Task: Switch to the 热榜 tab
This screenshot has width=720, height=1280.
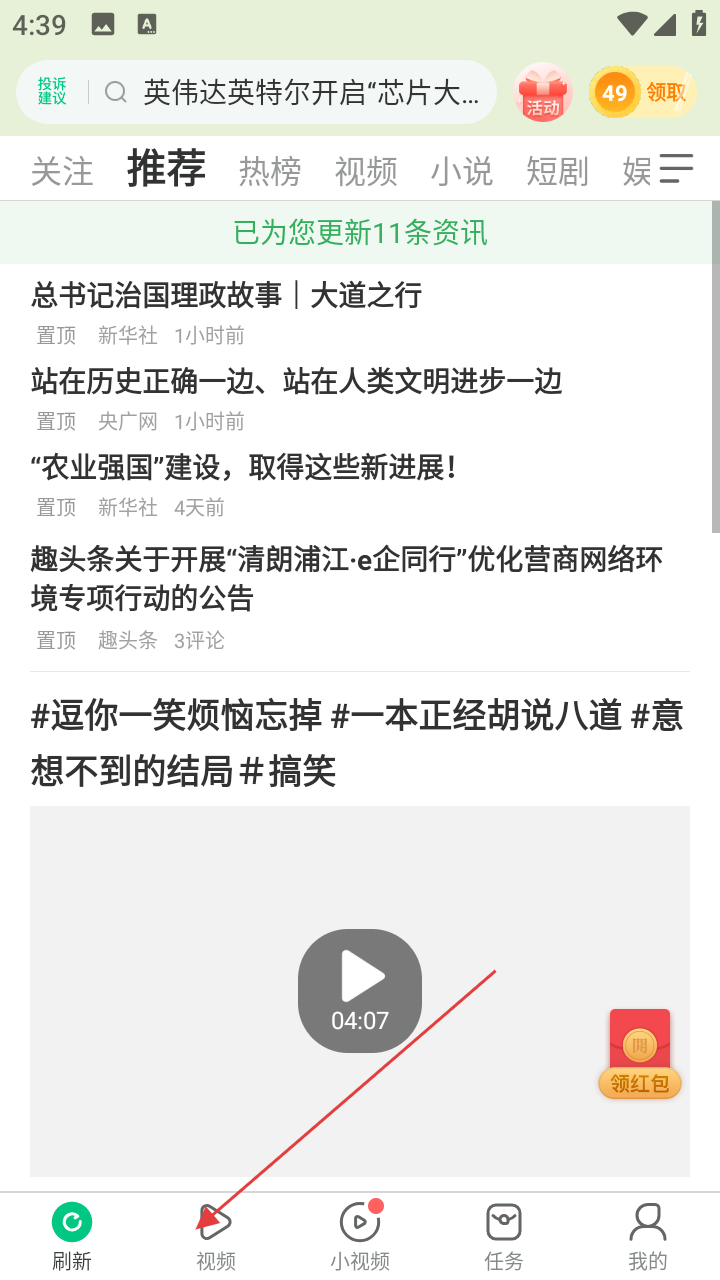Action: (270, 171)
